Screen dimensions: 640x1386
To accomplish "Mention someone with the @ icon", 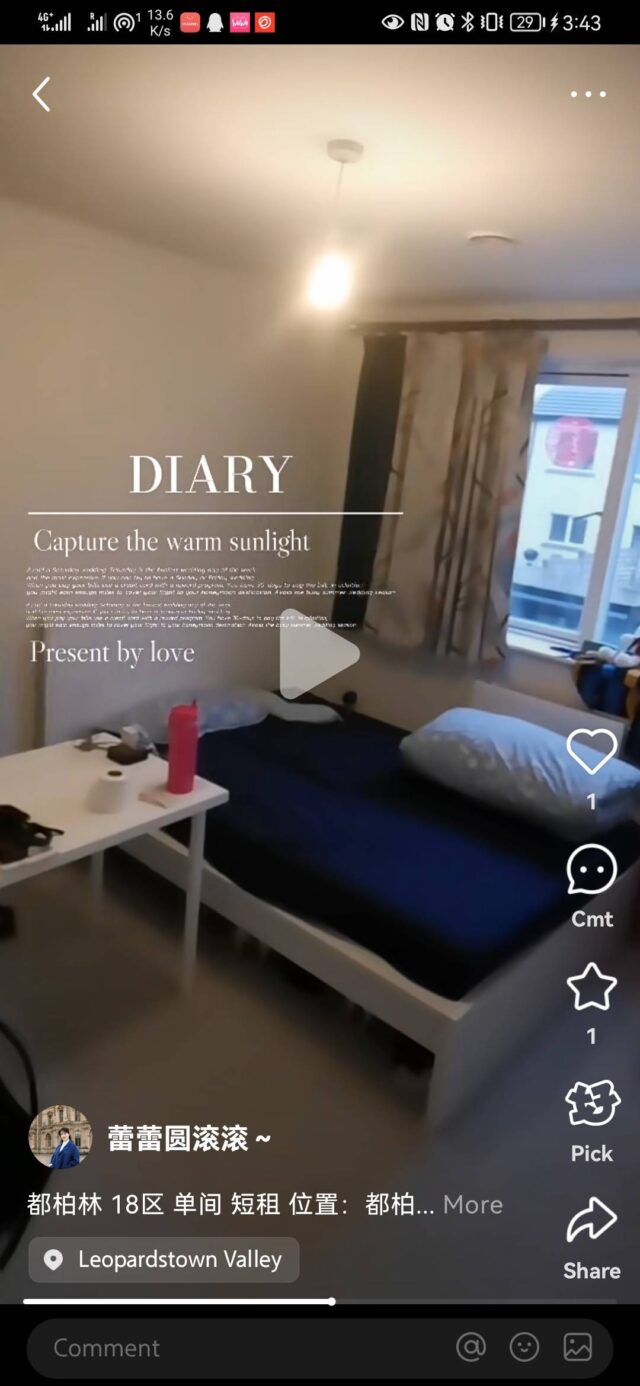I will tap(471, 1348).
